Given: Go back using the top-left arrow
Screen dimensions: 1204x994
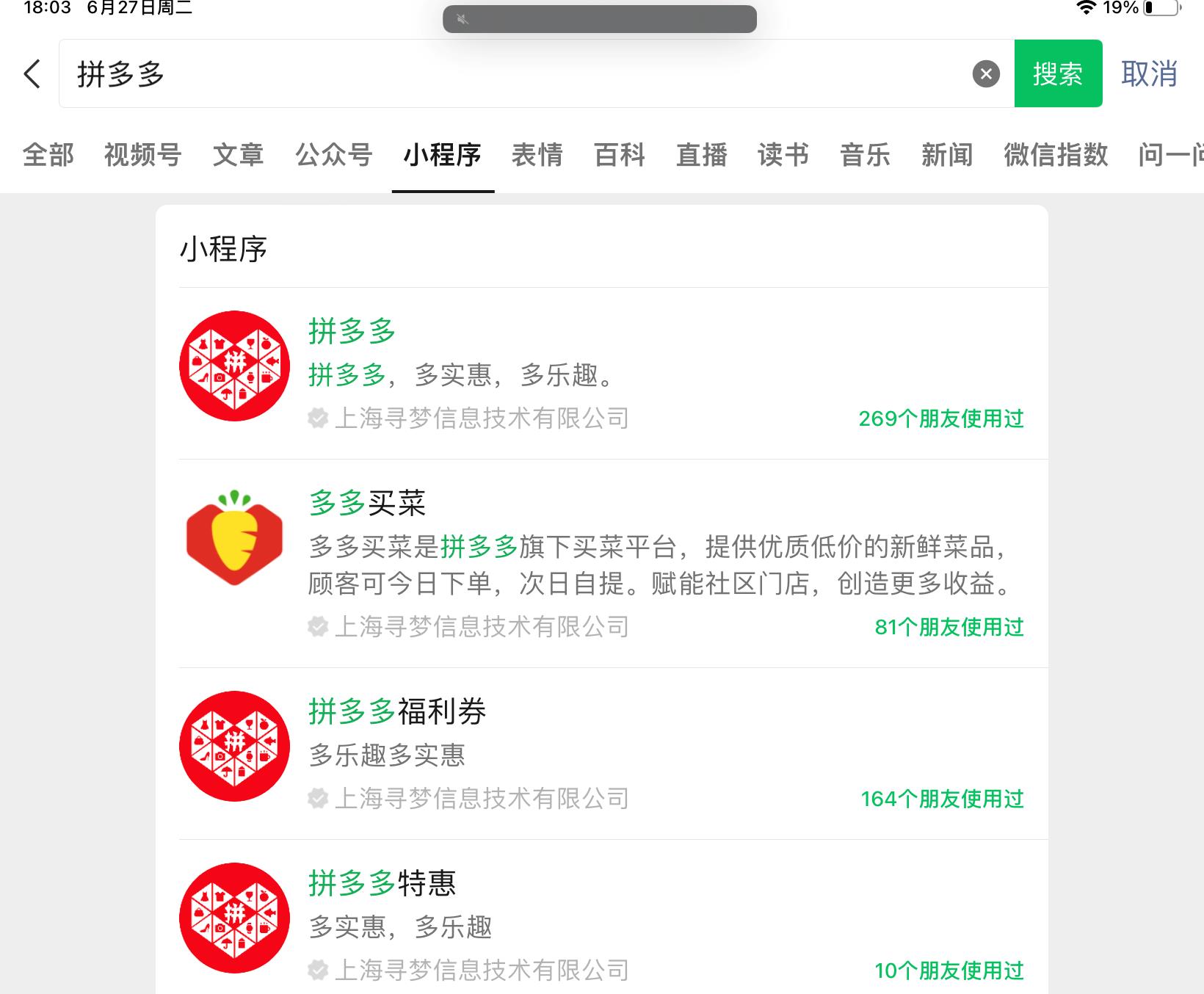Looking at the screenshot, I should 32,74.
